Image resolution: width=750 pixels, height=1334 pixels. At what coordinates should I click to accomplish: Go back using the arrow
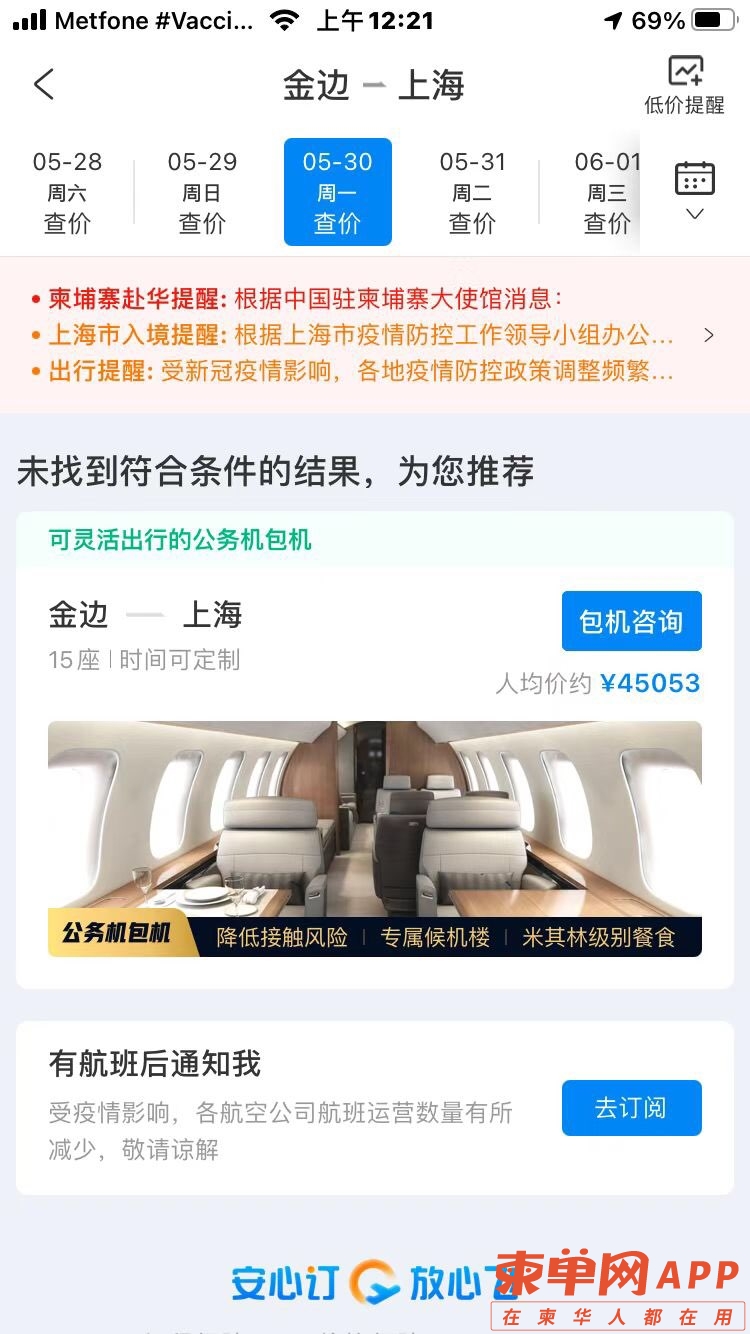click(43, 85)
